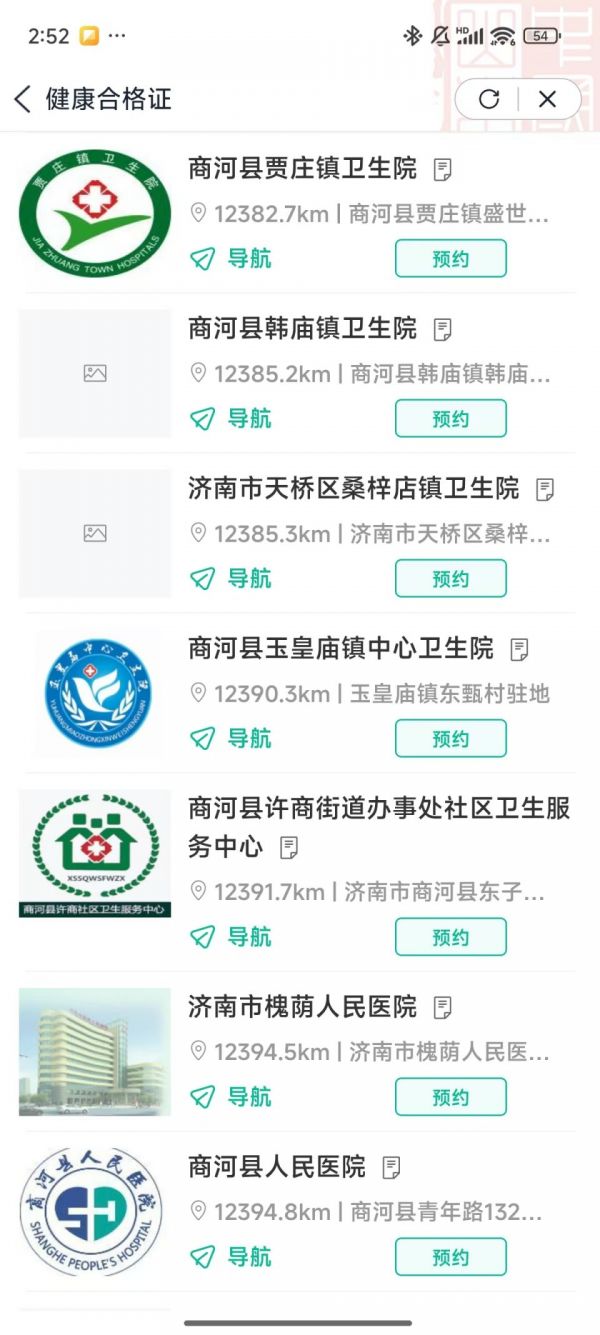View details icon beside 商河县贾庄镇卫生院
600x1335 pixels.
(443, 169)
